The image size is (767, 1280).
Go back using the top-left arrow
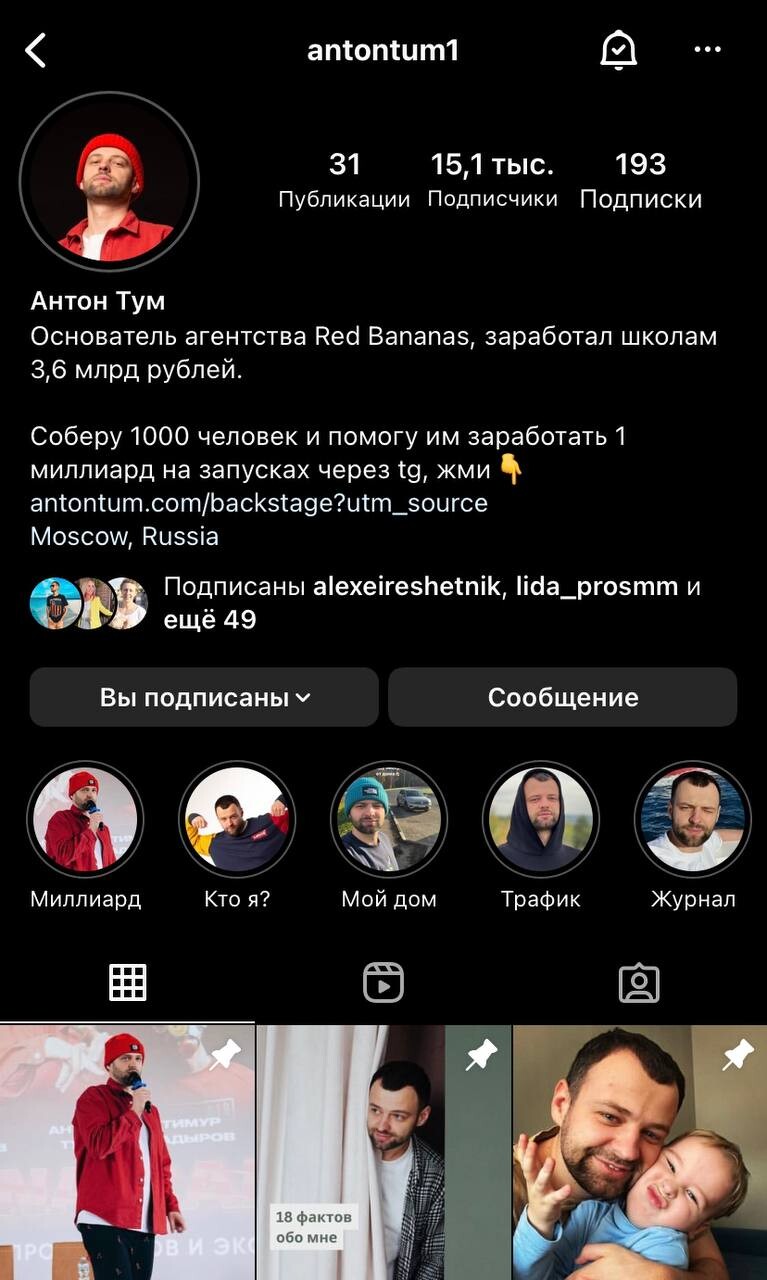[36, 50]
